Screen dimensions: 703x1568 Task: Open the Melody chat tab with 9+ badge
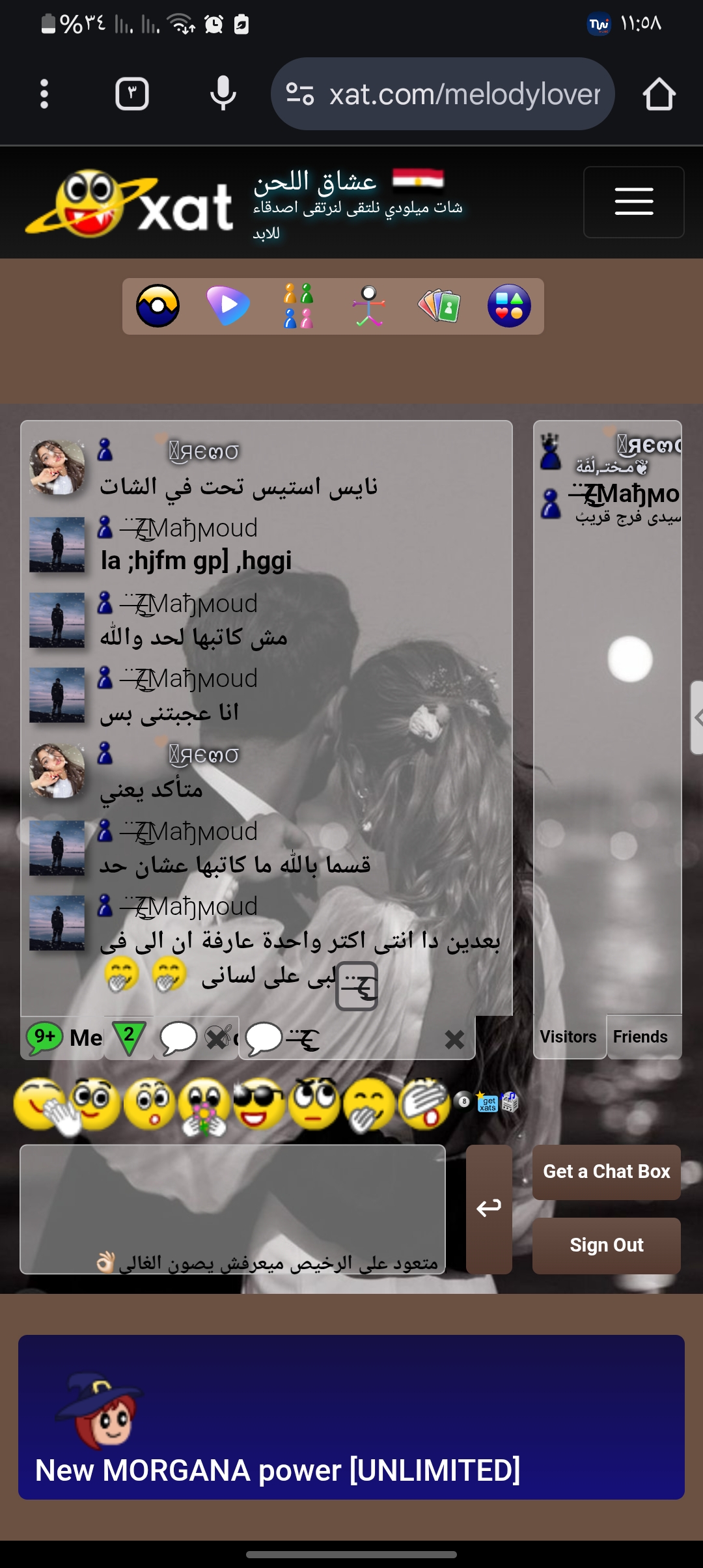click(x=64, y=1037)
